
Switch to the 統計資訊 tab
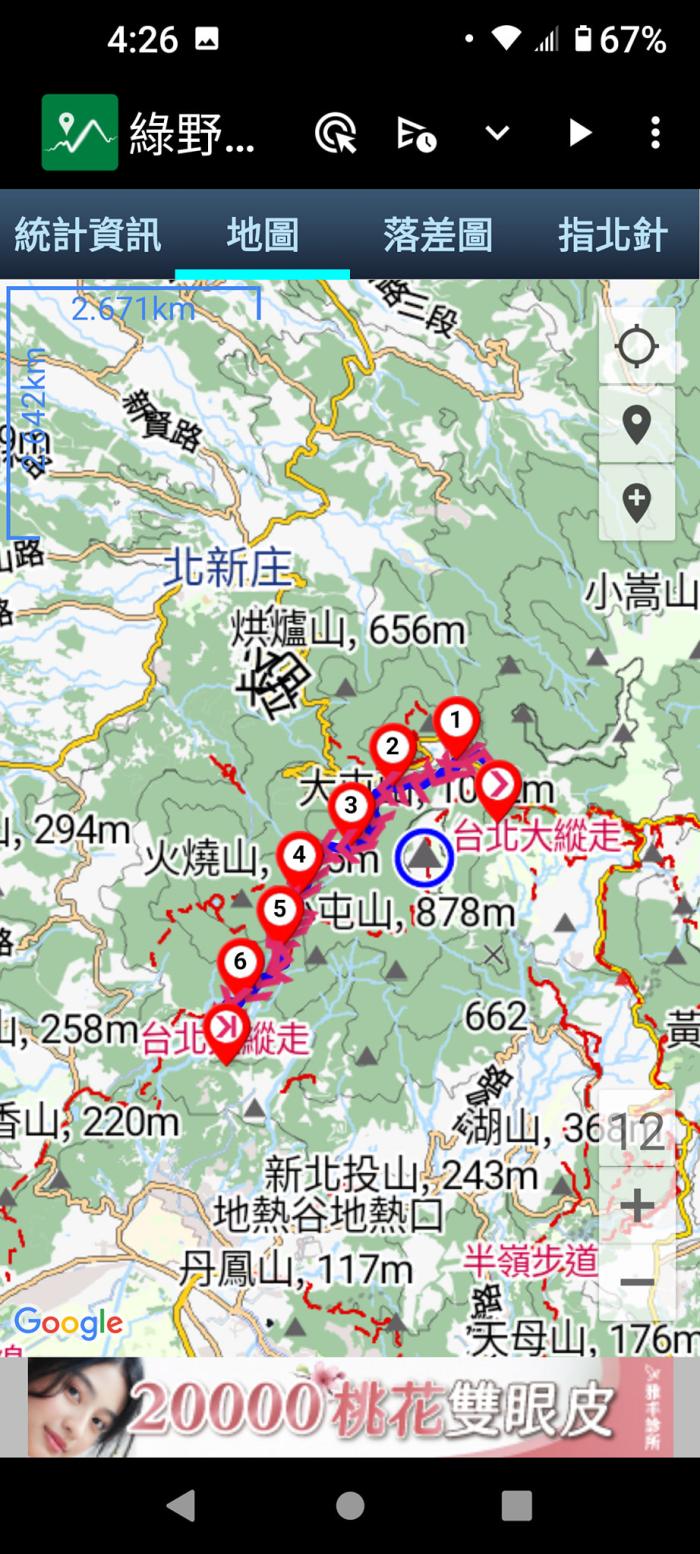point(87,235)
